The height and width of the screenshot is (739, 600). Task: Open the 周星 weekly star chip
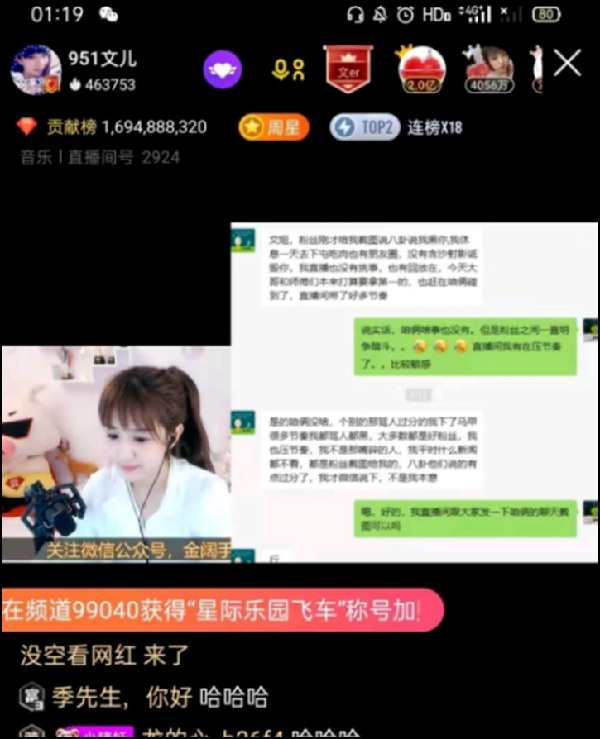click(273, 127)
